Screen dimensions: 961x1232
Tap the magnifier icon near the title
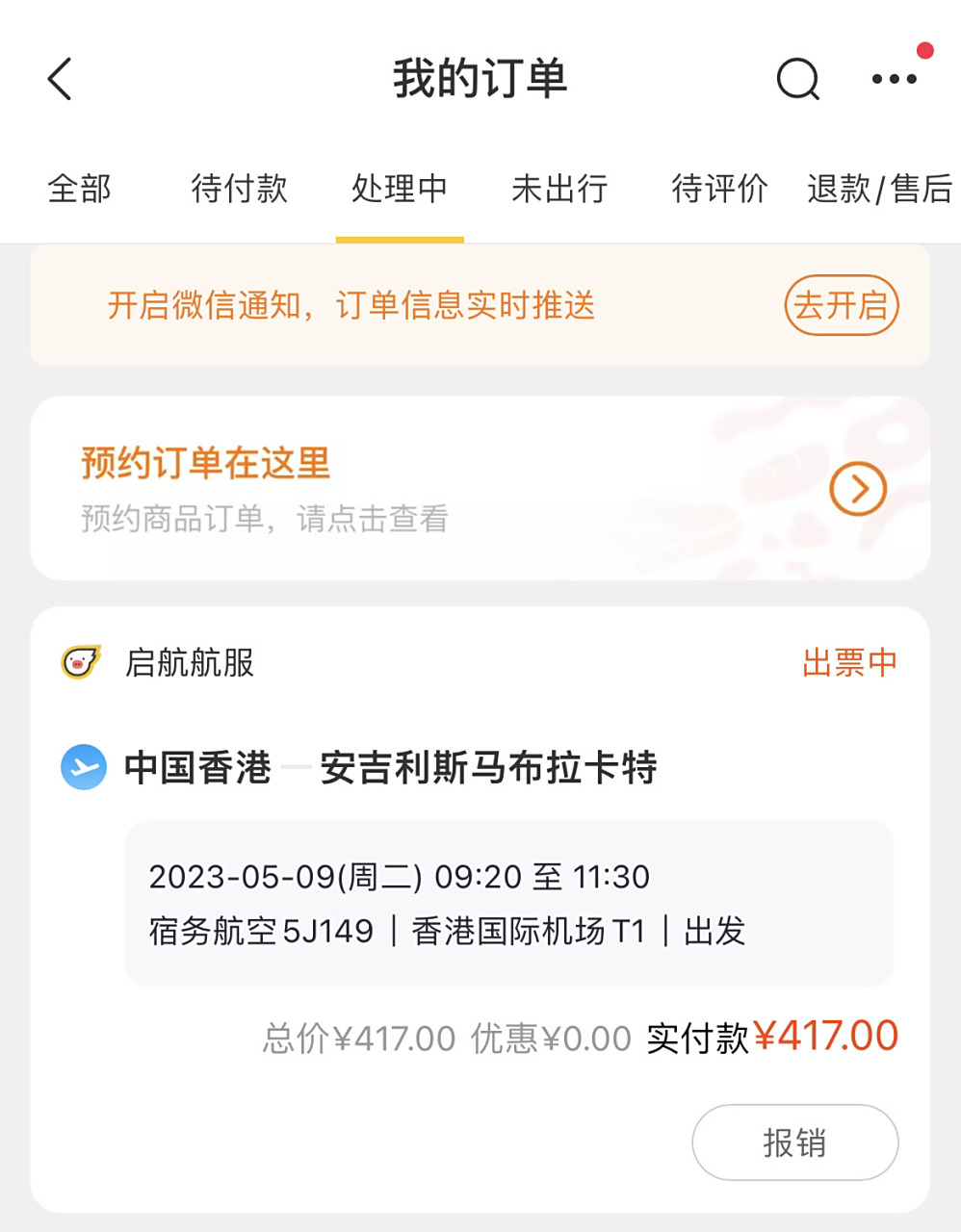796,80
